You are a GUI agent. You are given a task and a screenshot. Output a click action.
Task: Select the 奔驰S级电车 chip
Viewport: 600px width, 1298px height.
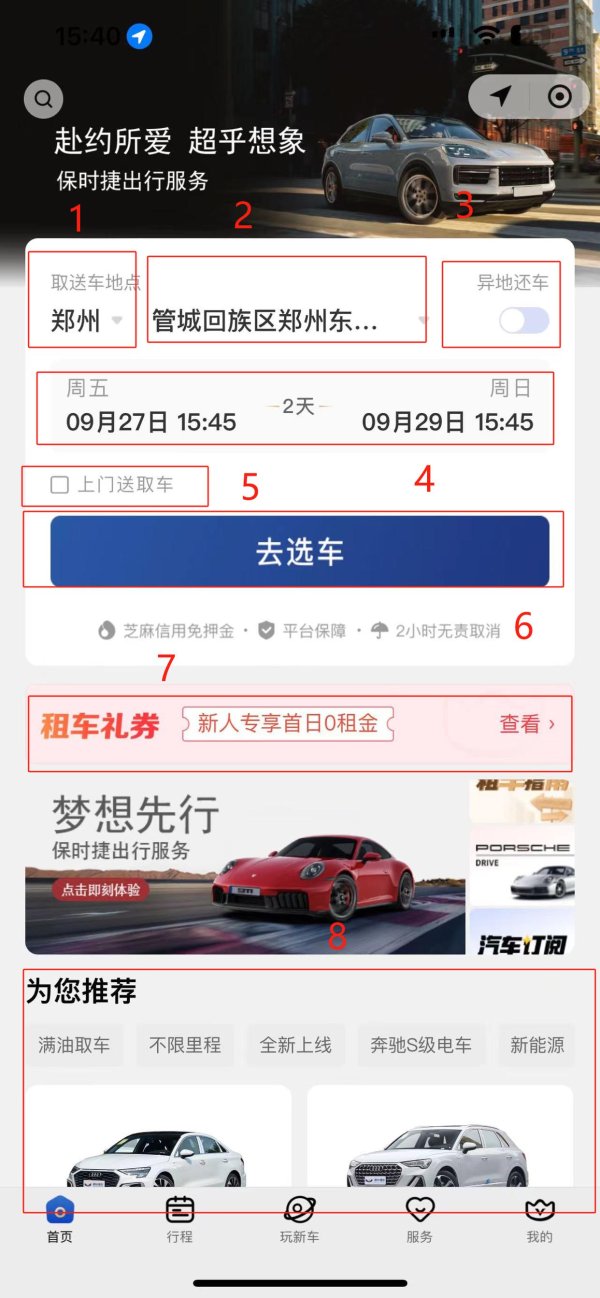[420, 1045]
